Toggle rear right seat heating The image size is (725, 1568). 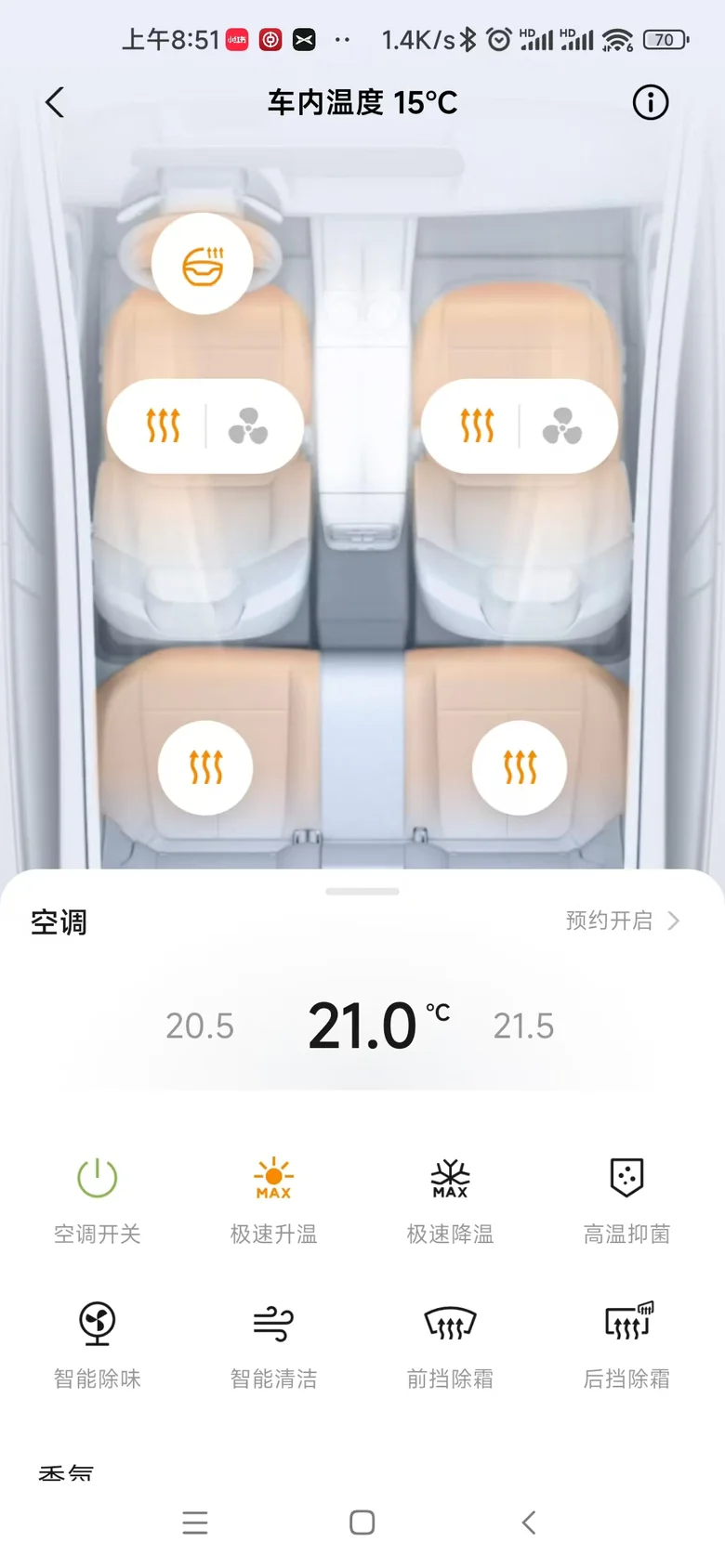tap(520, 767)
